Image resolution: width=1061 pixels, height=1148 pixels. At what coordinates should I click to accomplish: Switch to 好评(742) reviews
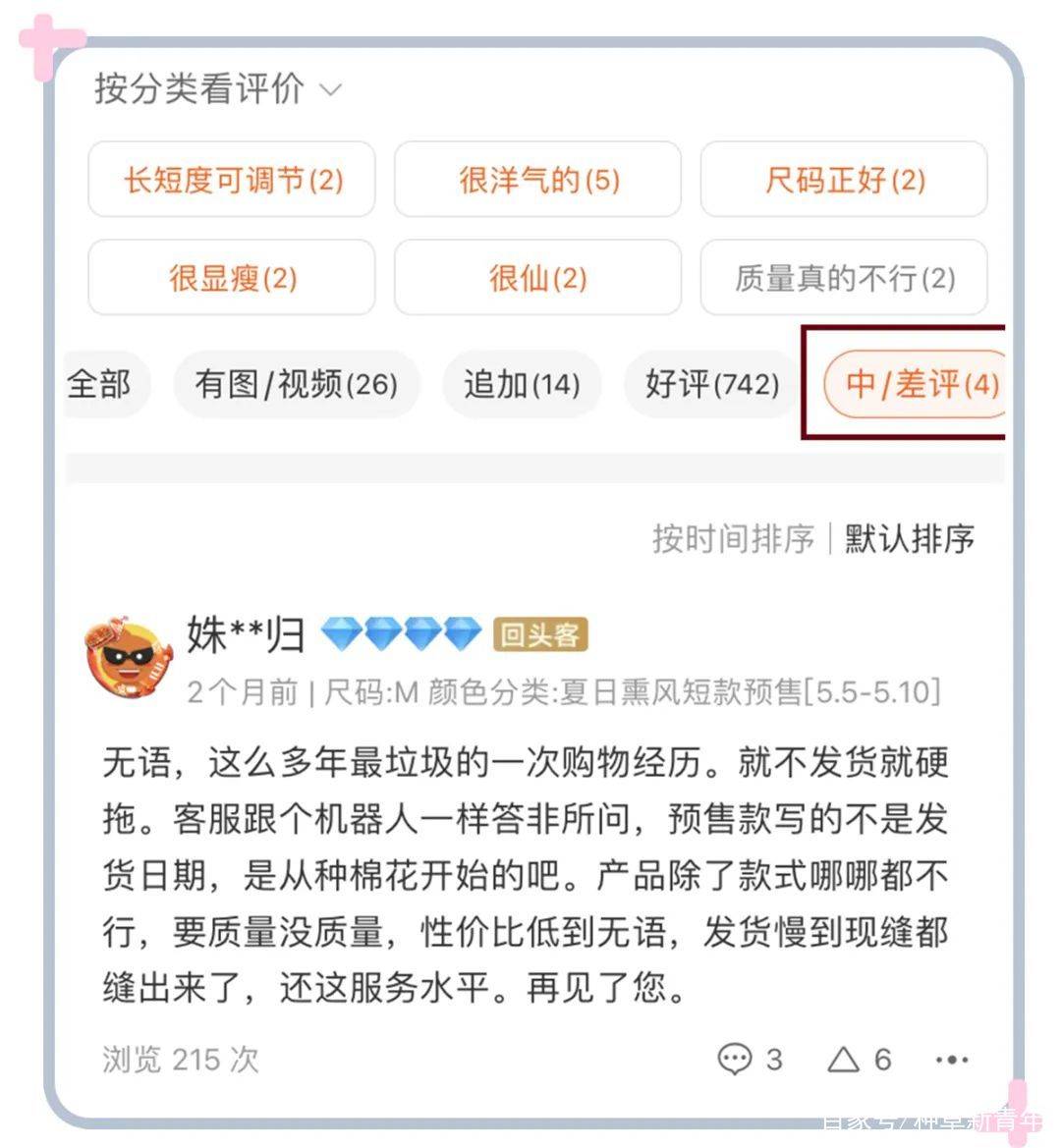711,384
